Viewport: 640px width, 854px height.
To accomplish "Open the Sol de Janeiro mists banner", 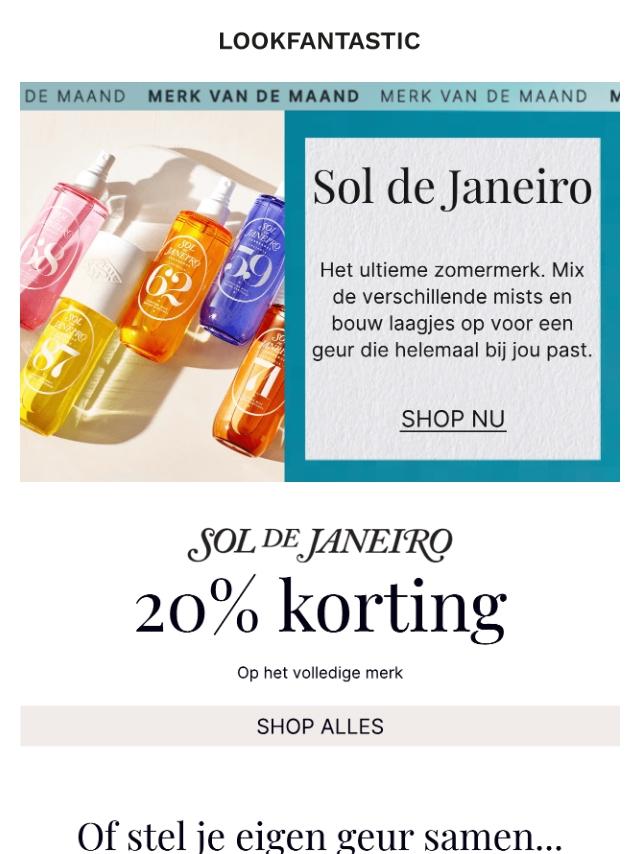I will coord(152,296).
